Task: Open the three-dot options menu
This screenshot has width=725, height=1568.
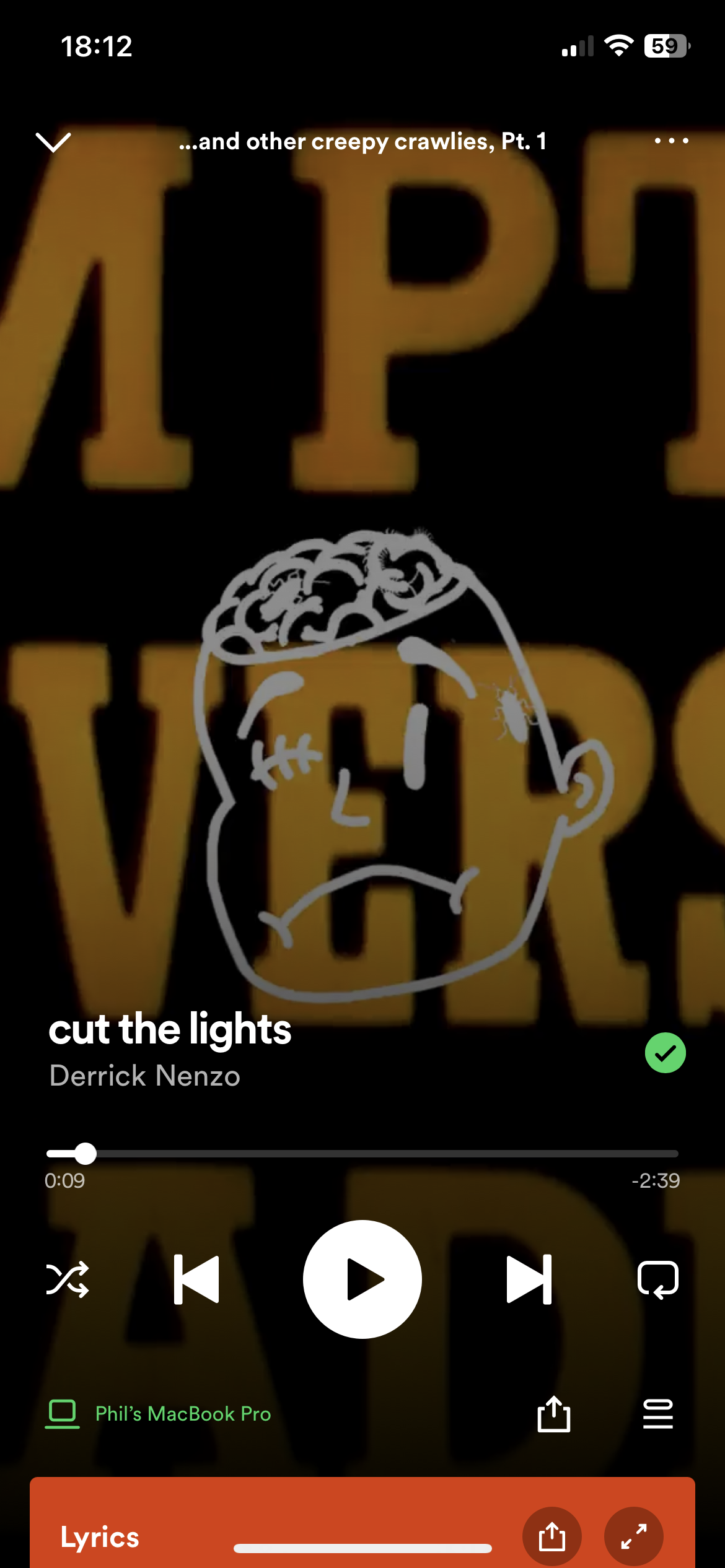Action: (x=671, y=141)
